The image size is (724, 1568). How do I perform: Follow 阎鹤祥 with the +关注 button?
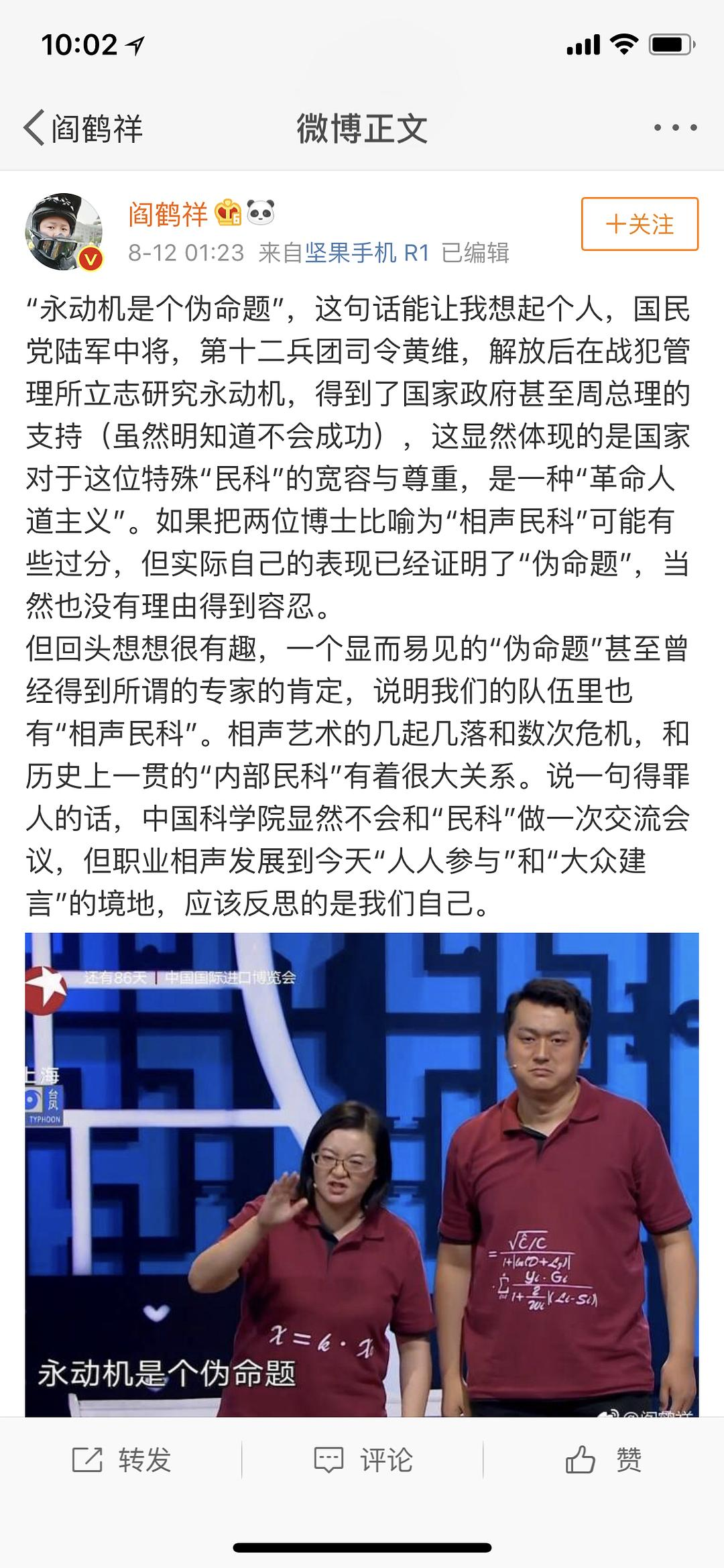pyautogui.click(x=640, y=224)
